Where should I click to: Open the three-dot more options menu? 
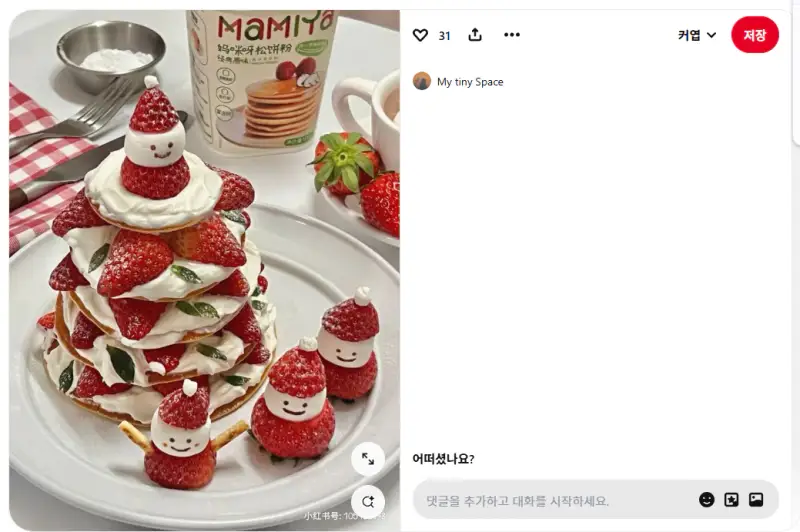(x=512, y=35)
